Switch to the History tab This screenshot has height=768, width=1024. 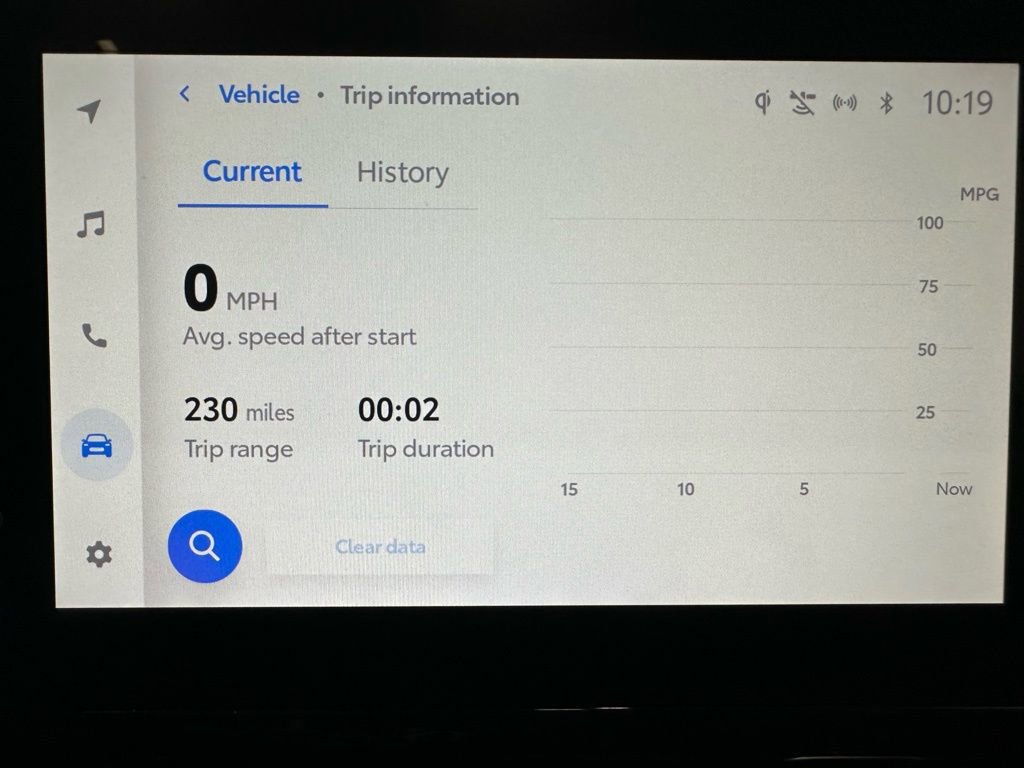(402, 173)
